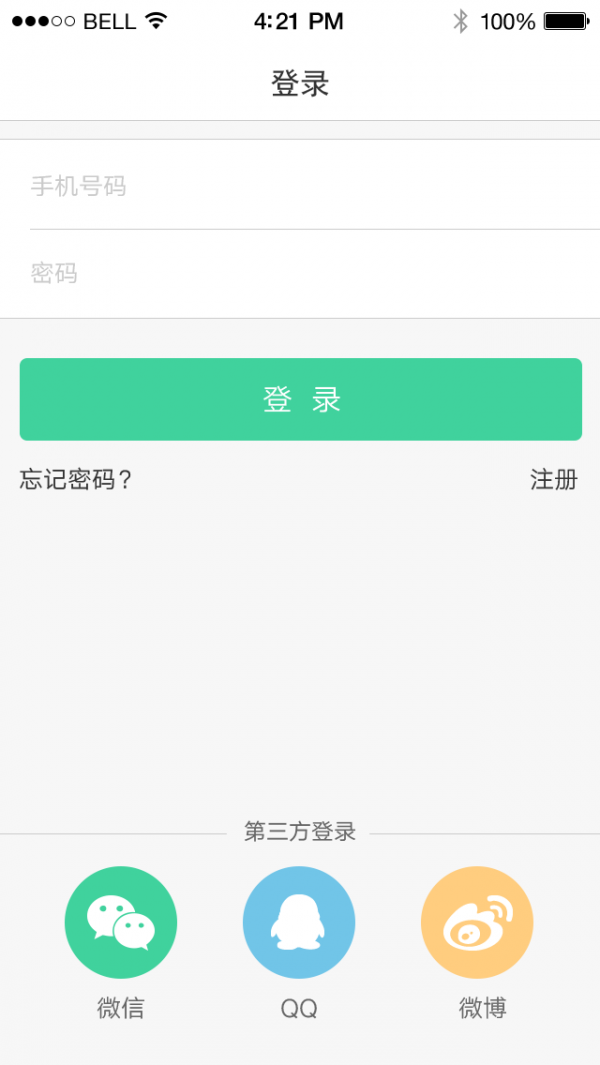Log in with QQ
Screen dimensions: 600x1065
(x=299, y=922)
